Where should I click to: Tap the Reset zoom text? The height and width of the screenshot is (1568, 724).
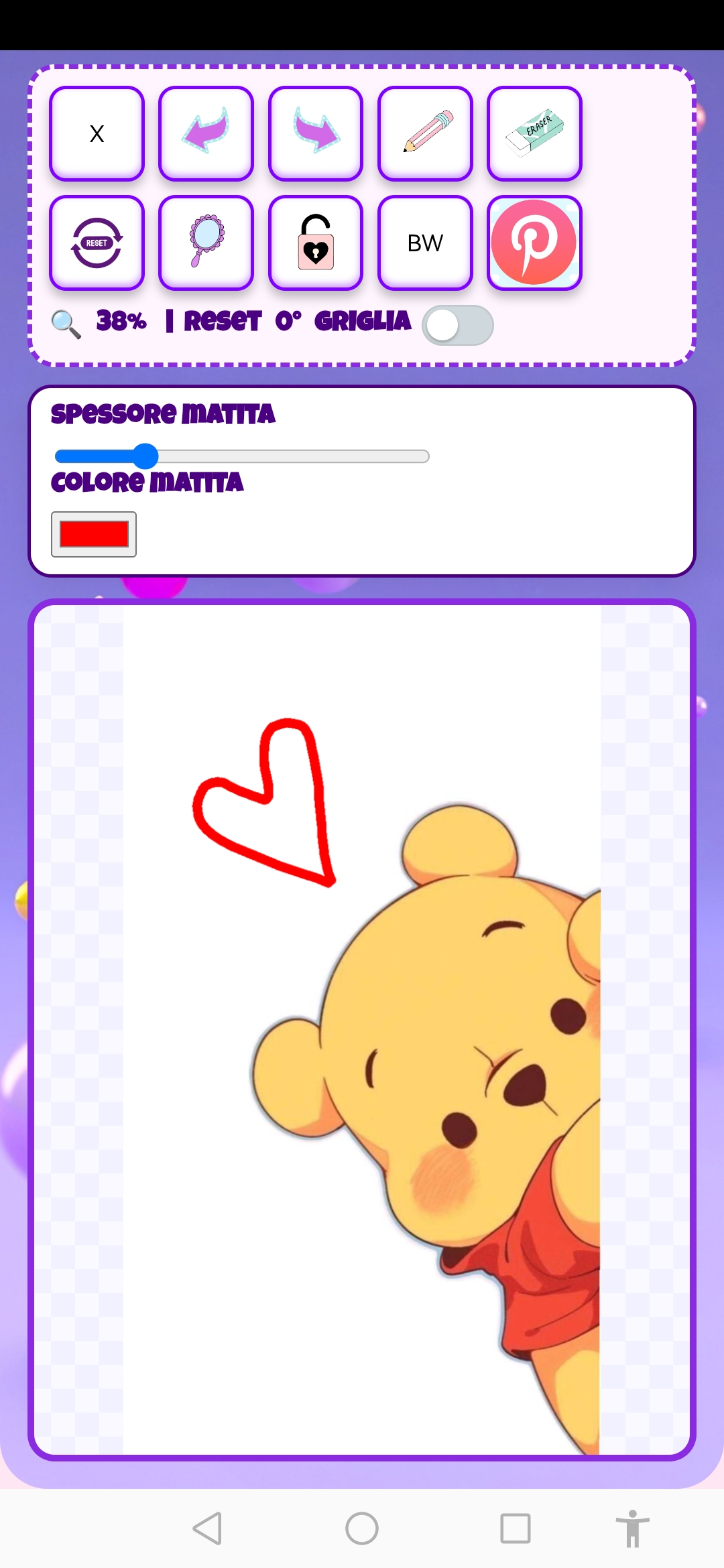pyautogui.click(x=222, y=322)
